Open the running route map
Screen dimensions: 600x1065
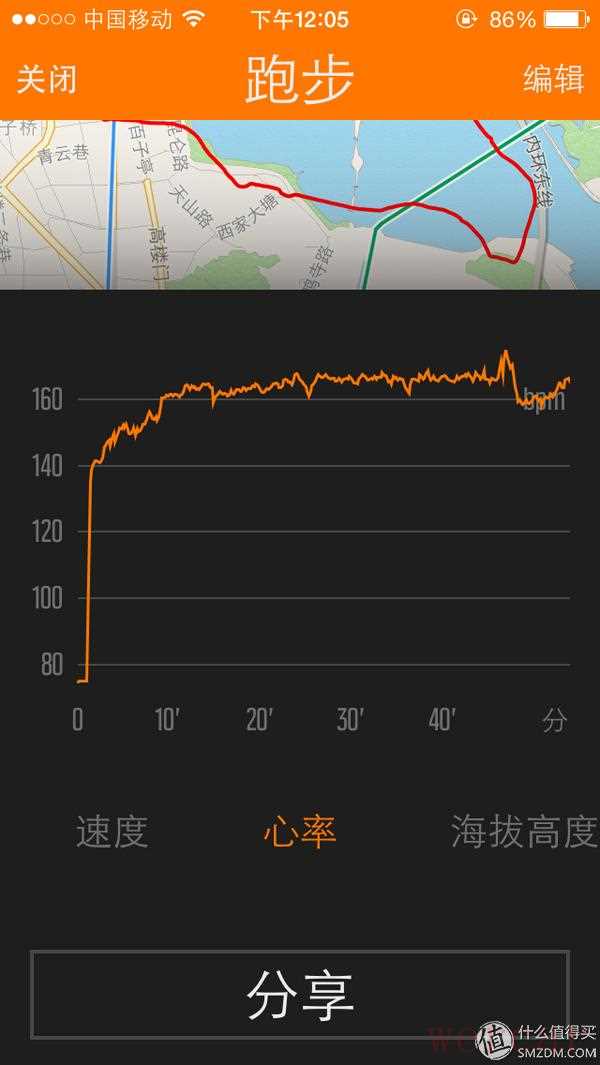[300, 205]
